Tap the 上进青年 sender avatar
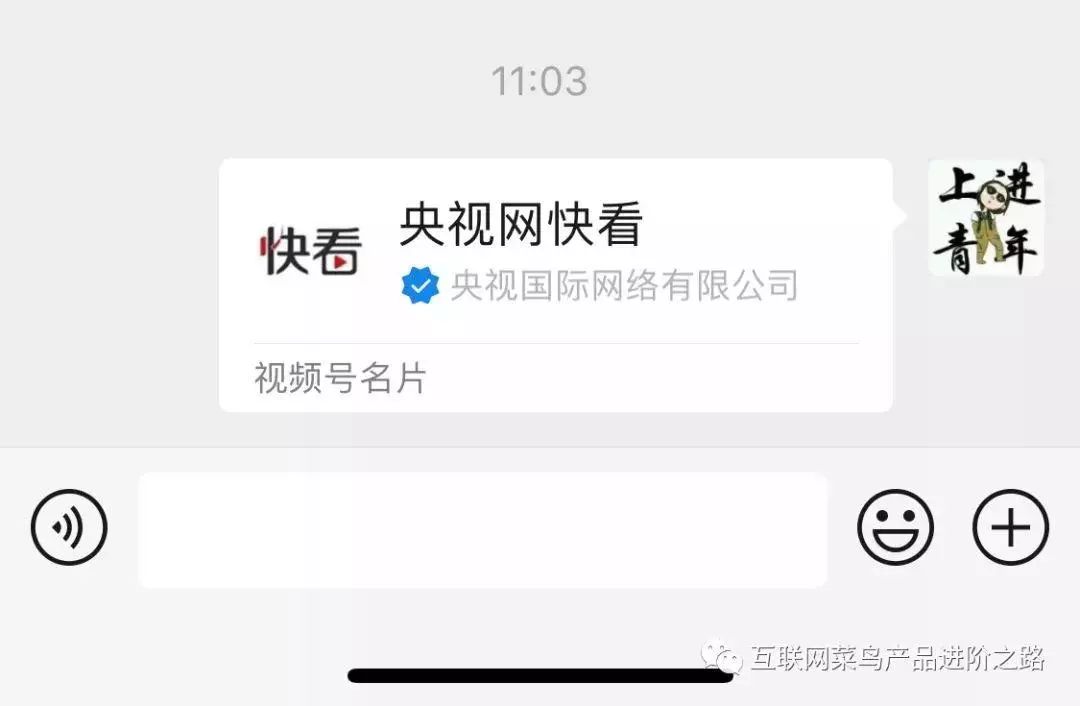 coord(985,218)
